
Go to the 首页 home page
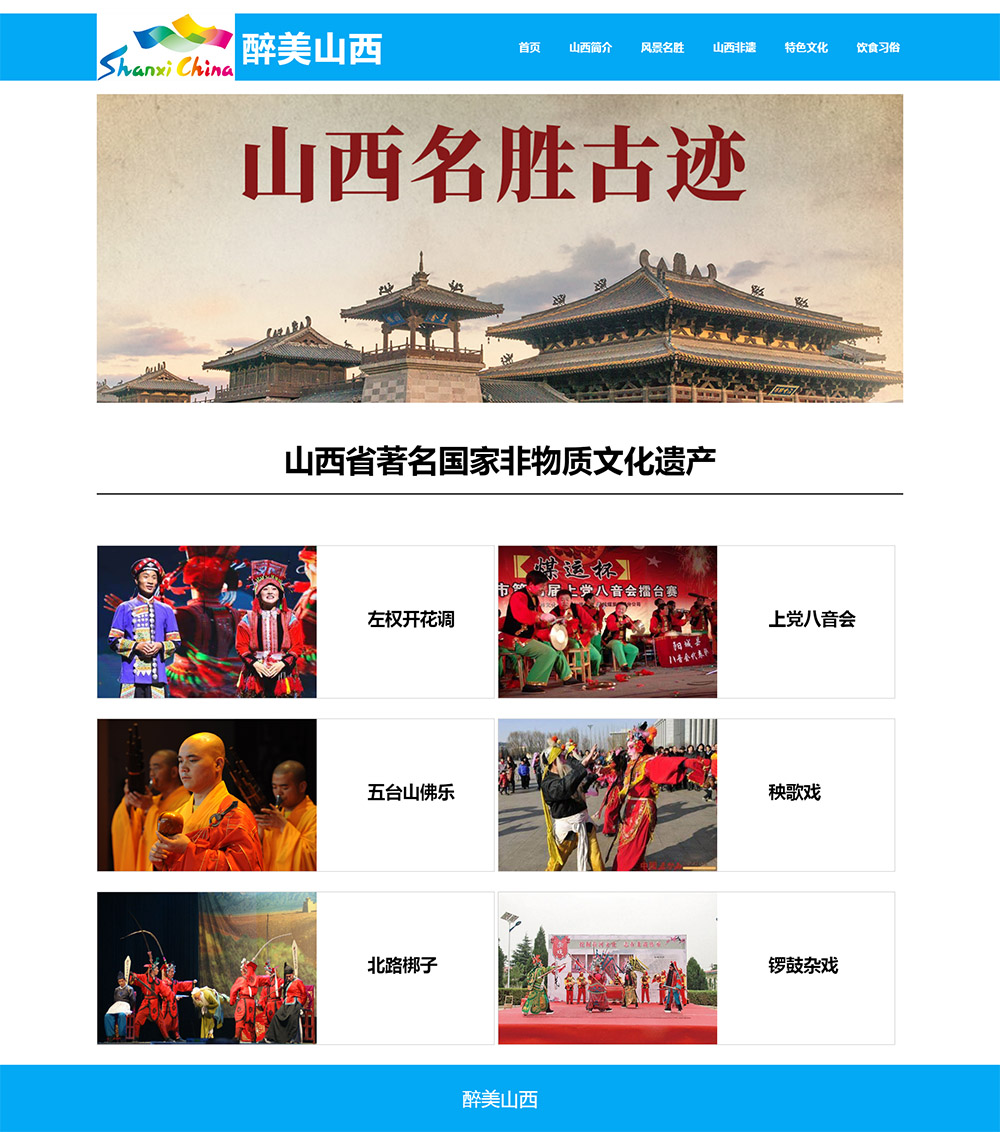[529, 47]
